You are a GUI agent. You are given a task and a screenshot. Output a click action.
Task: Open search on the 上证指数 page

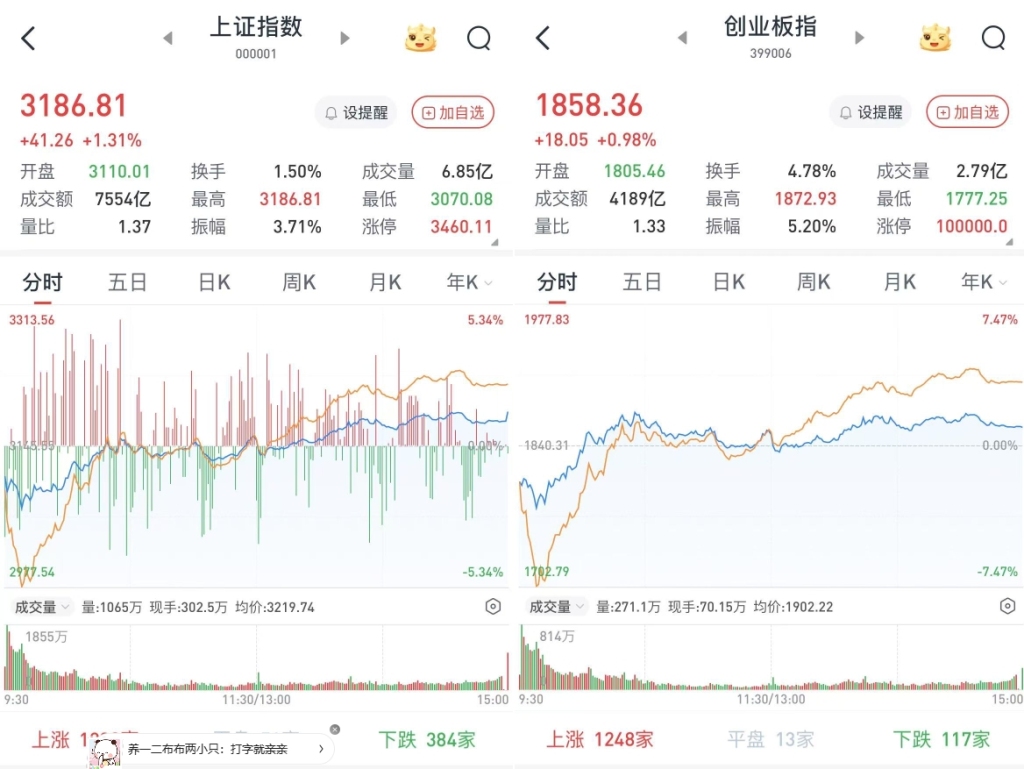tap(479, 39)
